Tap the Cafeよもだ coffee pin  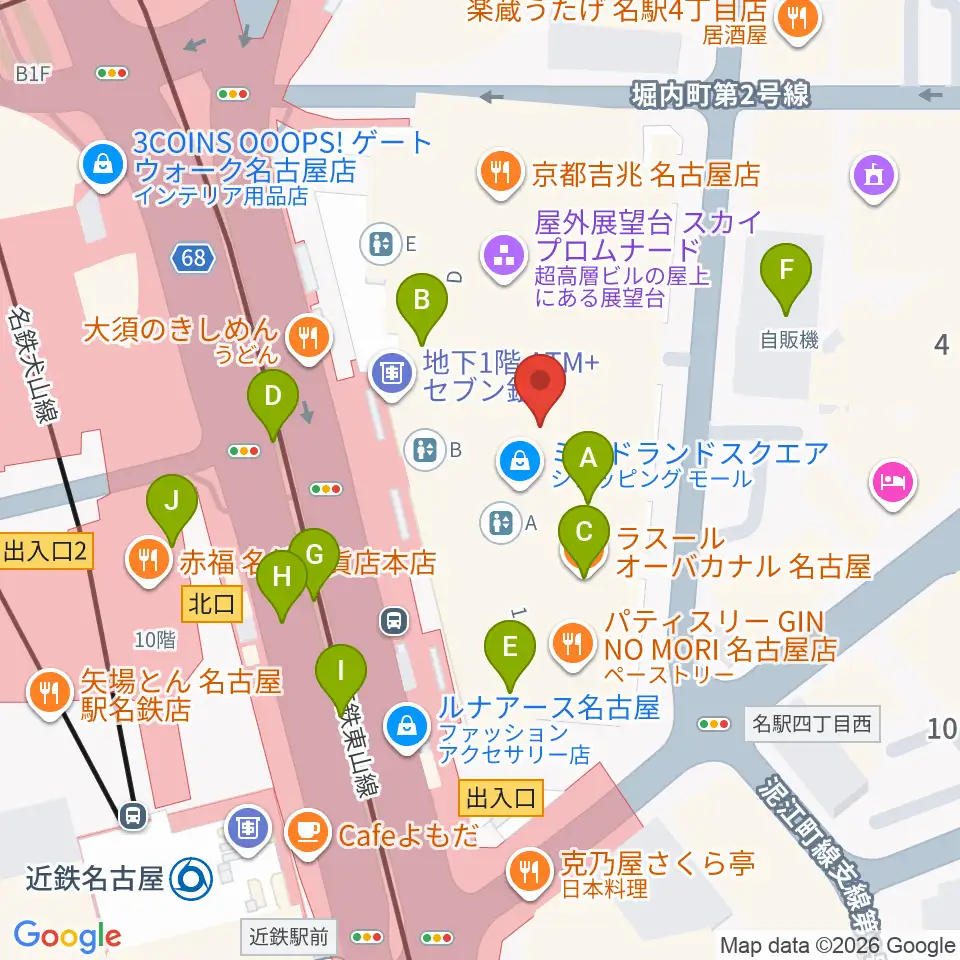pyautogui.click(x=307, y=834)
